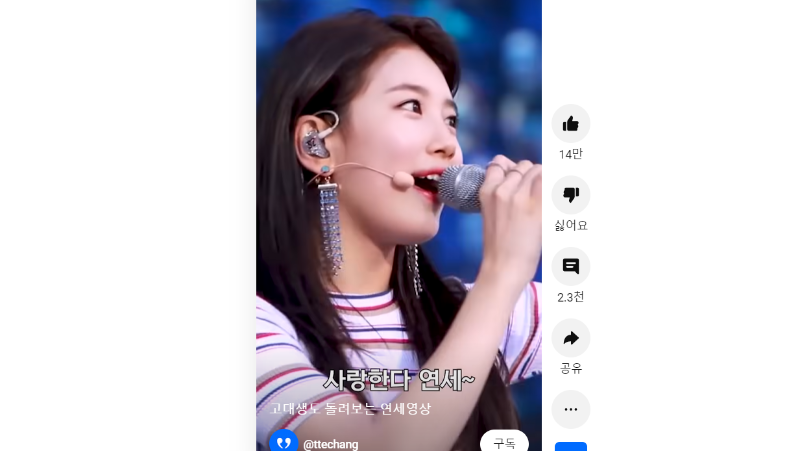Open the comments section
The width and height of the screenshot is (800, 451).
pyautogui.click(x=571, y=267)
